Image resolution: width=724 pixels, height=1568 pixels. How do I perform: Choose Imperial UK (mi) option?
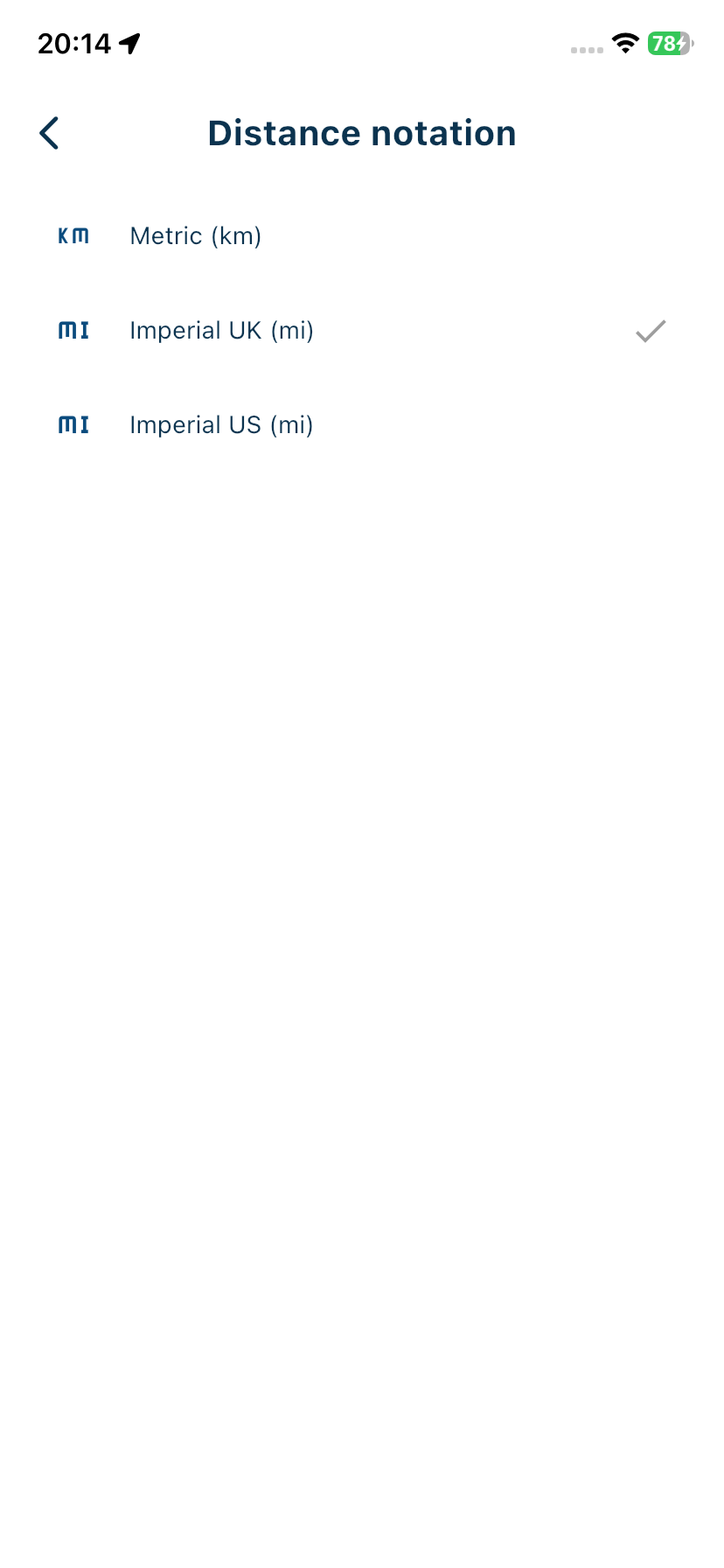[x=221, y=331]
